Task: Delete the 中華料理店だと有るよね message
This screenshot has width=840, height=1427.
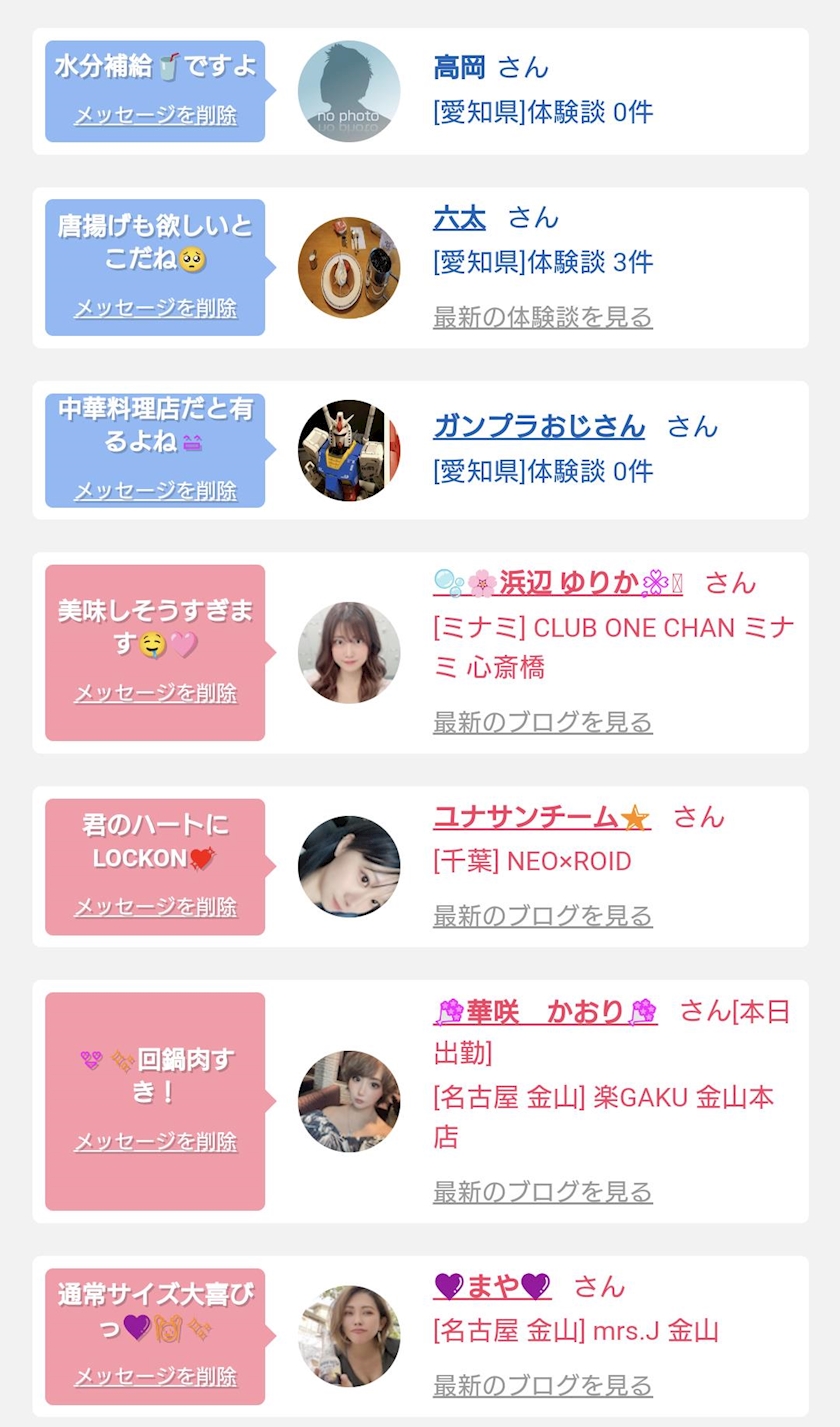Action: coord(155,490)
